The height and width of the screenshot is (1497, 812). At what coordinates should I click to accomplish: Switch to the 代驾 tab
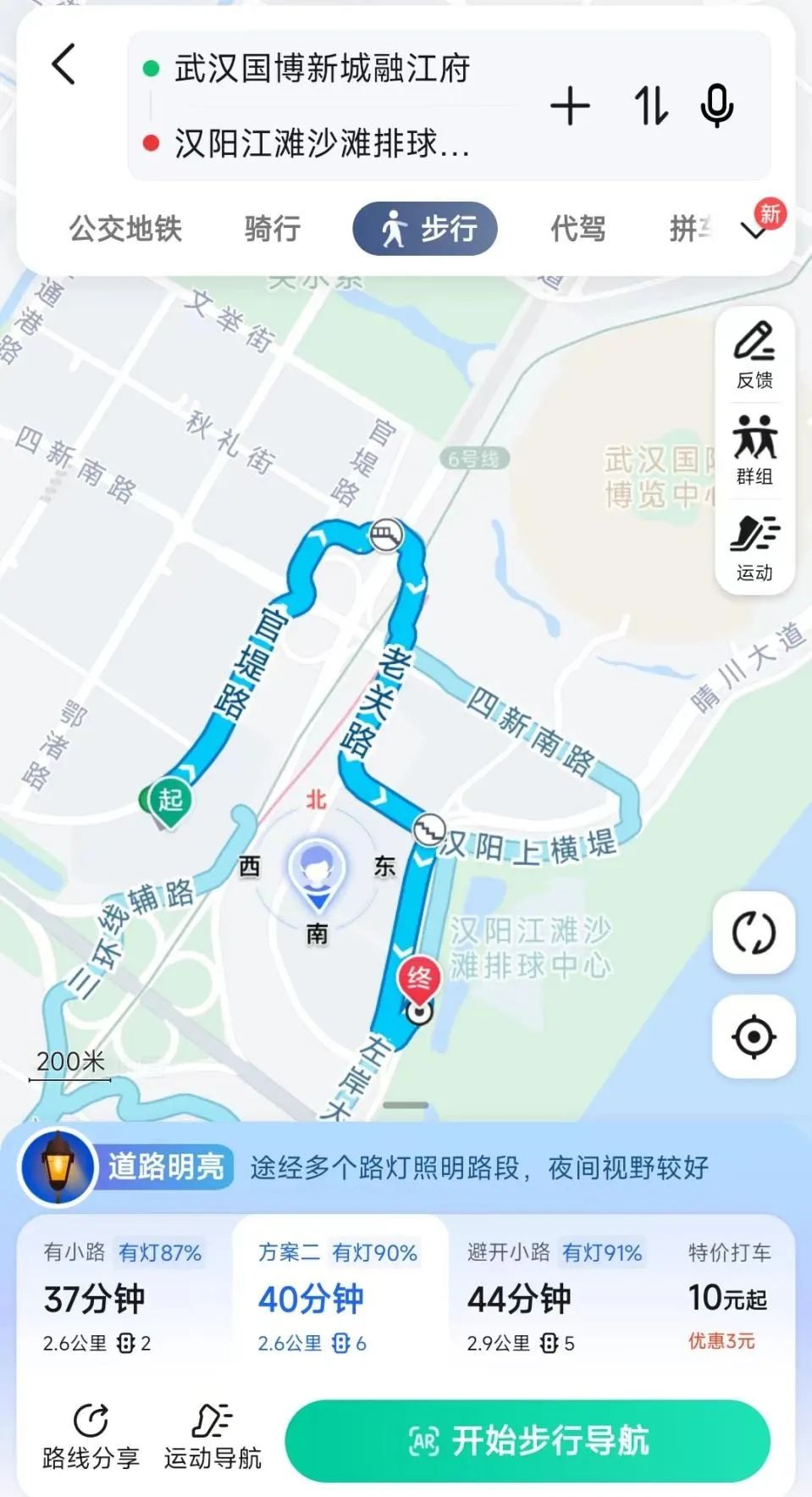[x=577, y=228]
